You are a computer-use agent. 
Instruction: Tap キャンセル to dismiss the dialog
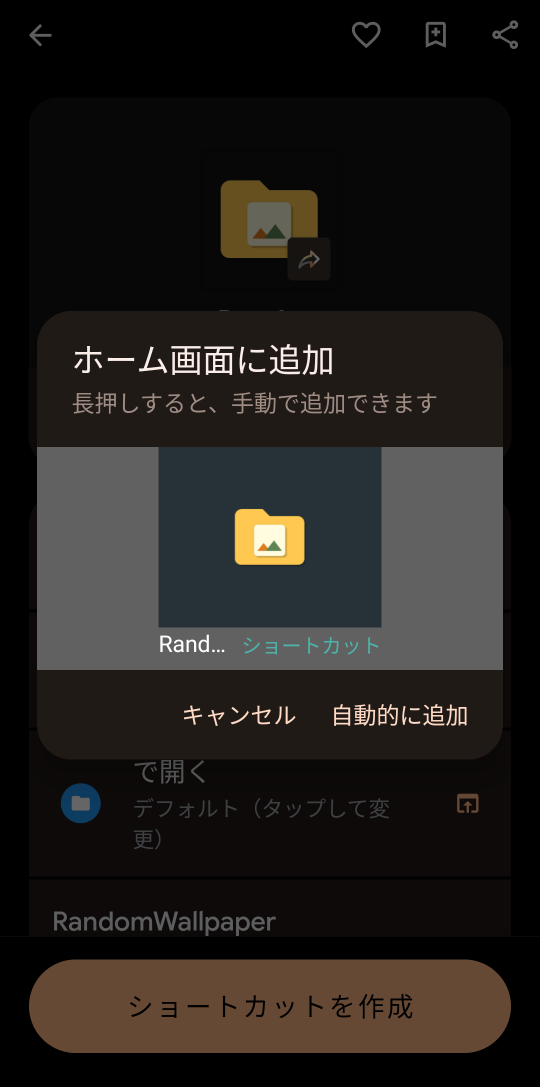pos(238,715)
